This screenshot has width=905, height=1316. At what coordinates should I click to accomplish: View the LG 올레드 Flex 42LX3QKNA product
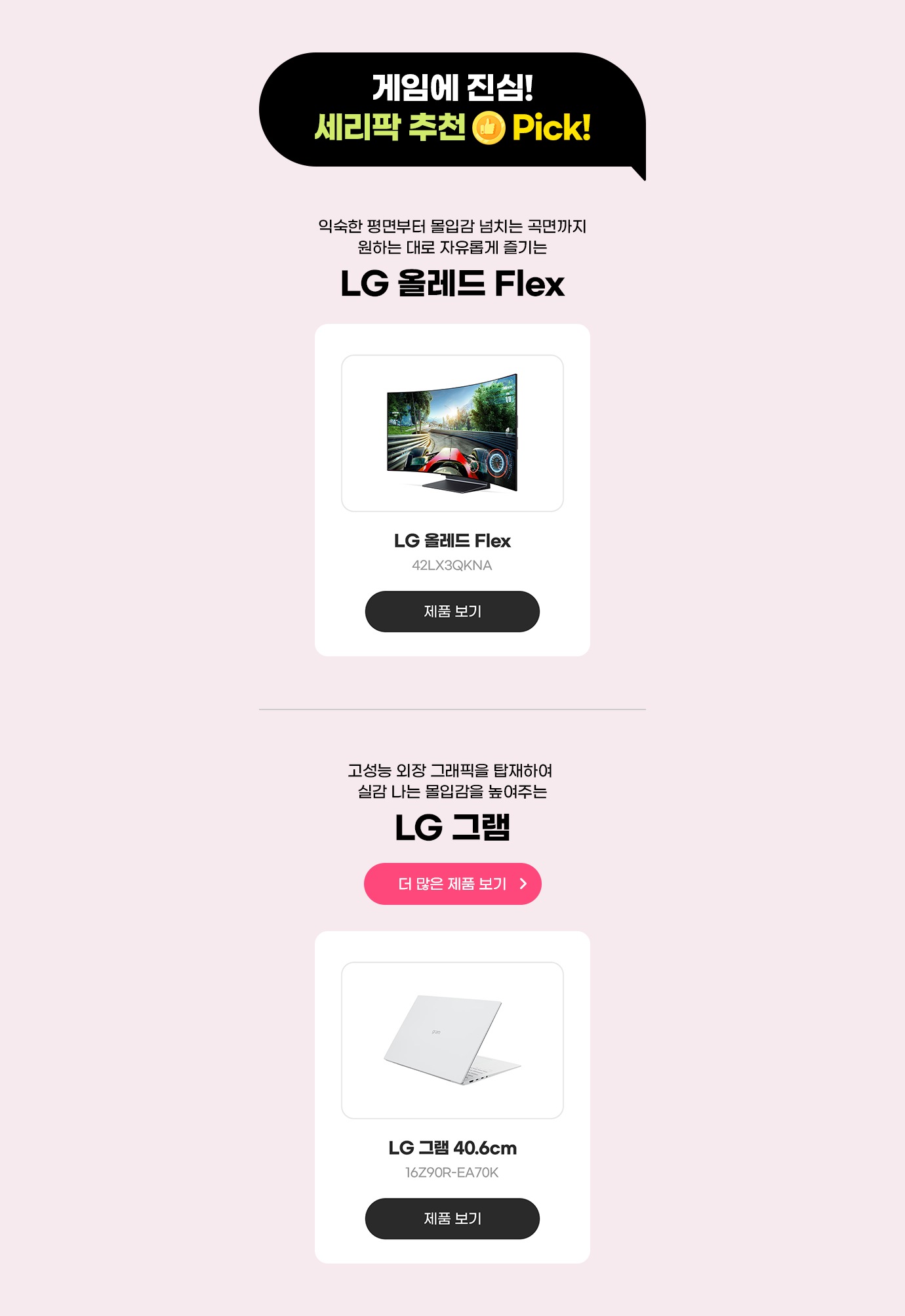[452, 611]
